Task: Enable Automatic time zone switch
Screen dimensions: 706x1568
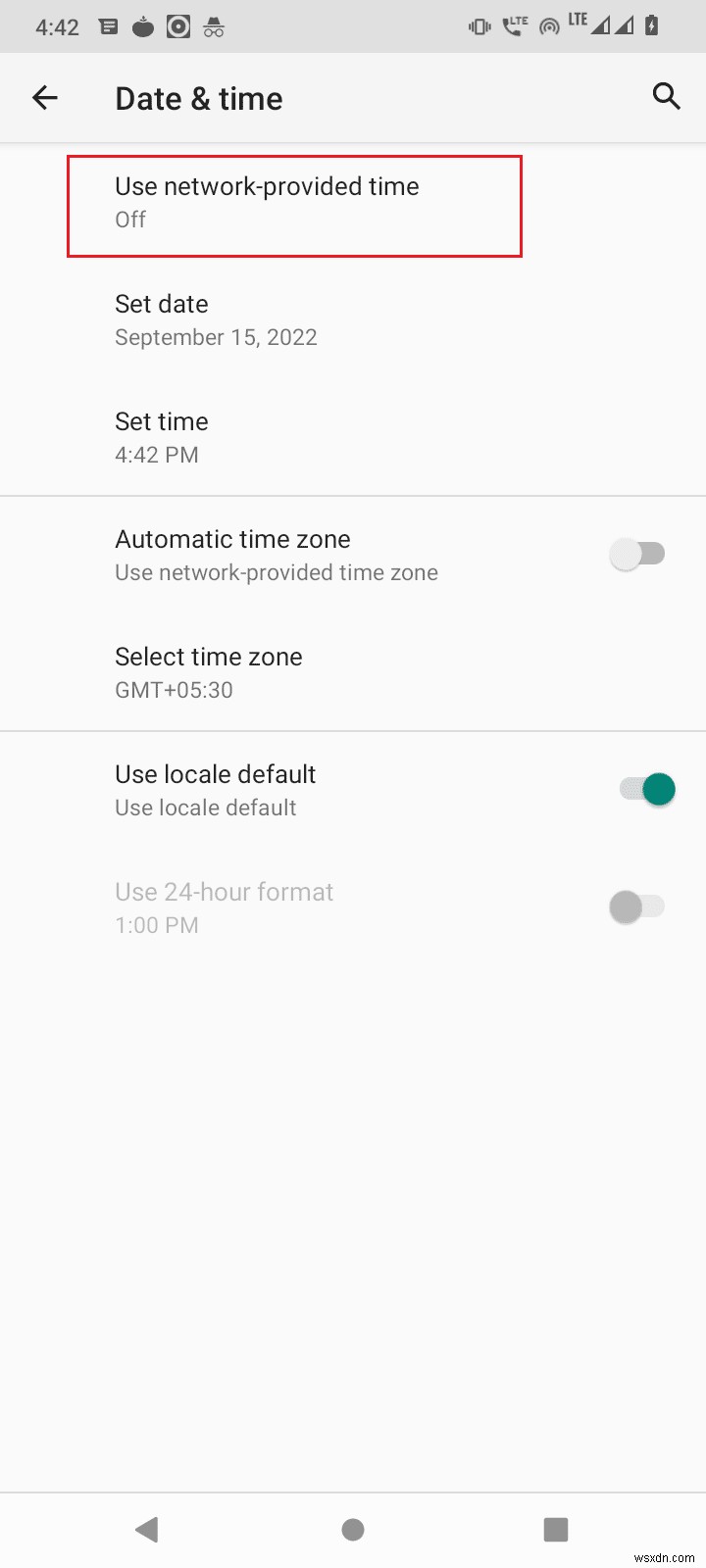Action: coord(637,554)
